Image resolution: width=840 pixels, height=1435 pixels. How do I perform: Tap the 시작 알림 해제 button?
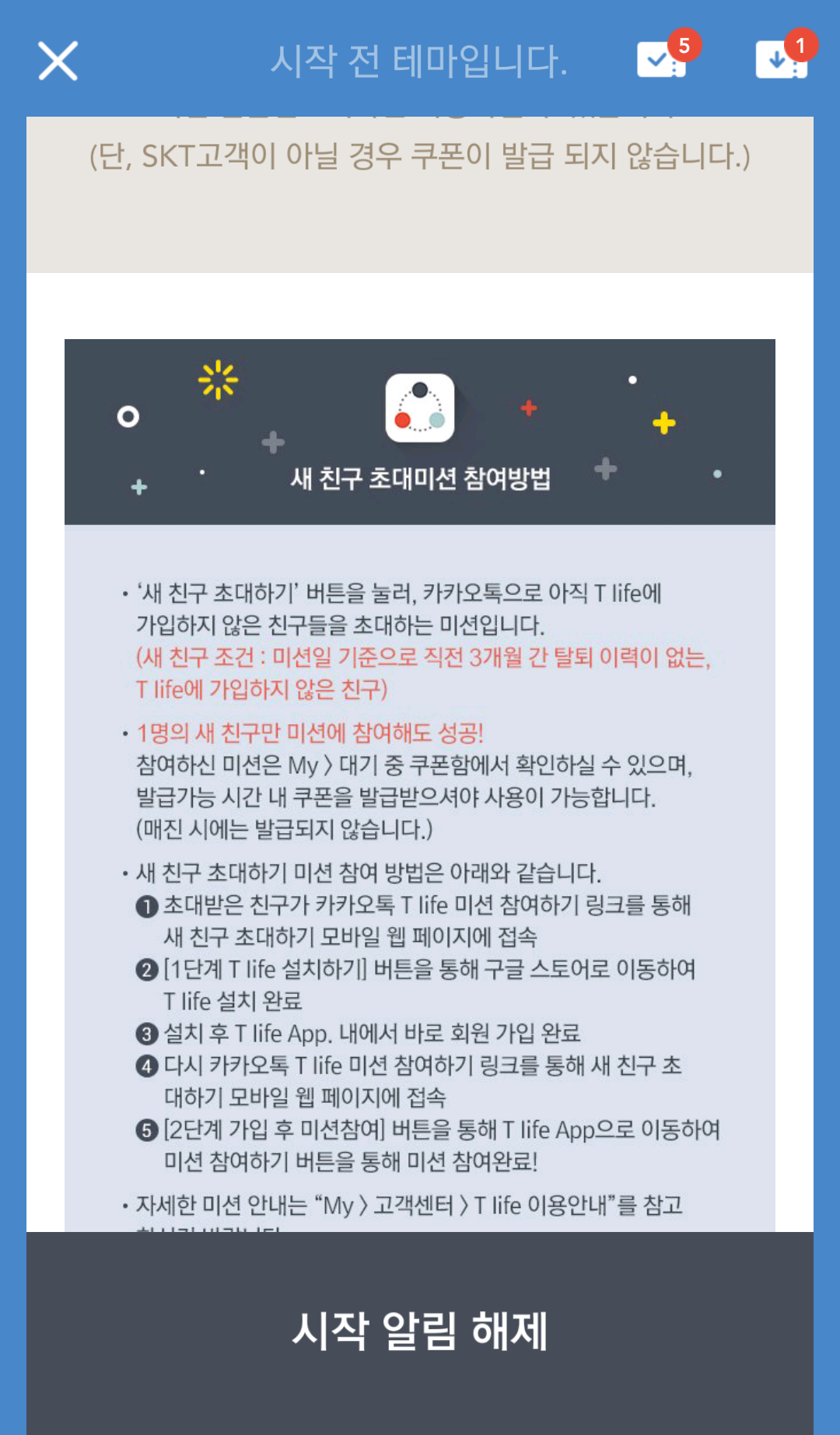(x=420, y=1332)
